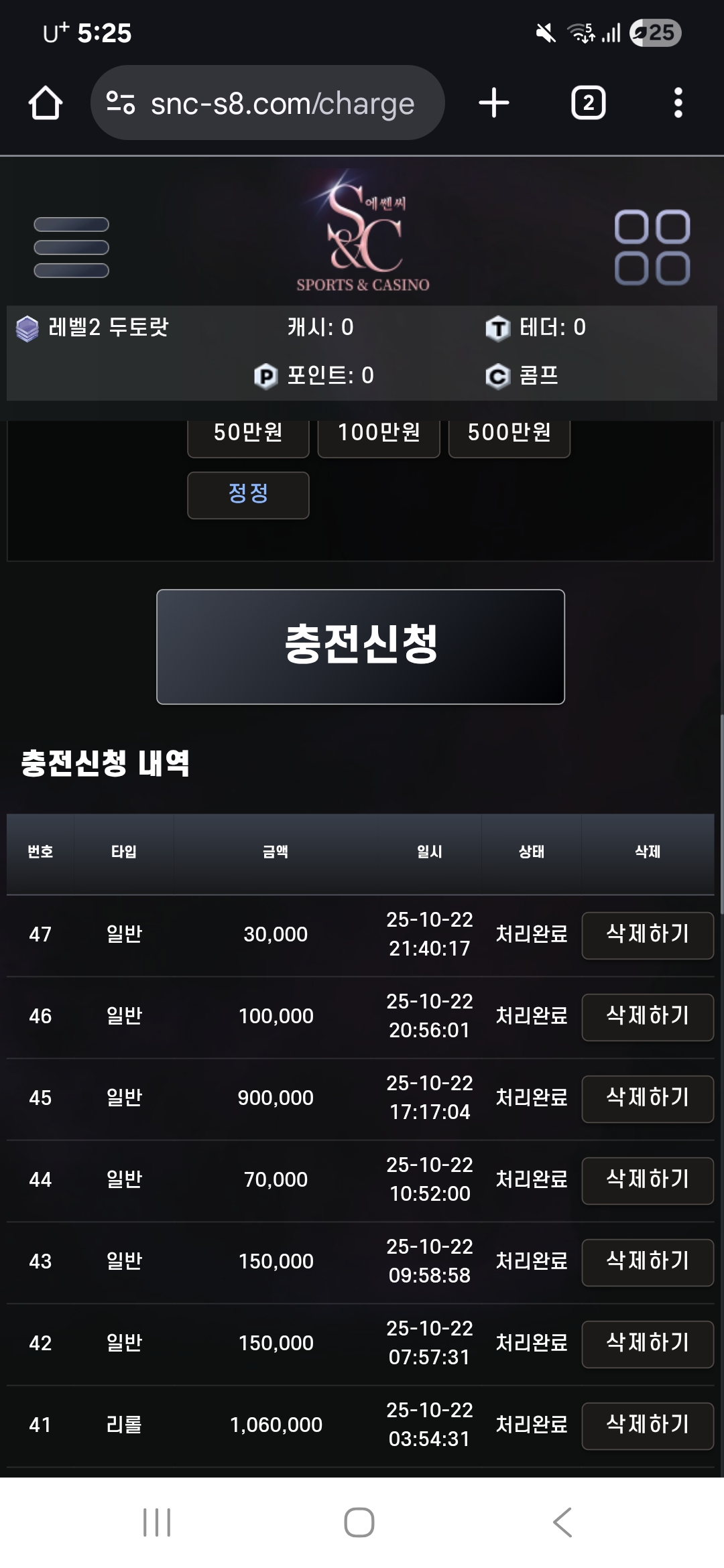
Task: Delete charge record number 43
Action: click(647, 1262)
